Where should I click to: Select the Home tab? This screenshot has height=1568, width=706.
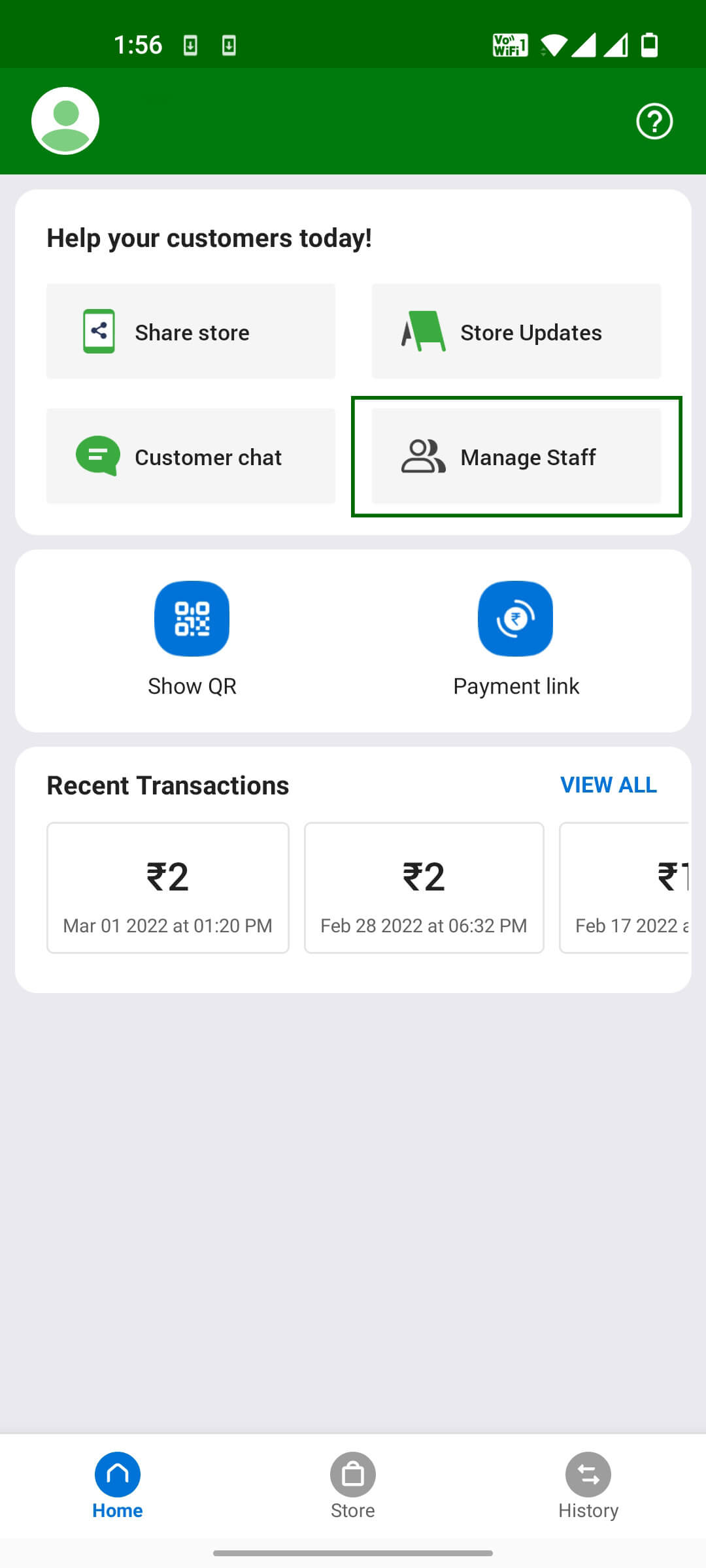click(118, 1486)
